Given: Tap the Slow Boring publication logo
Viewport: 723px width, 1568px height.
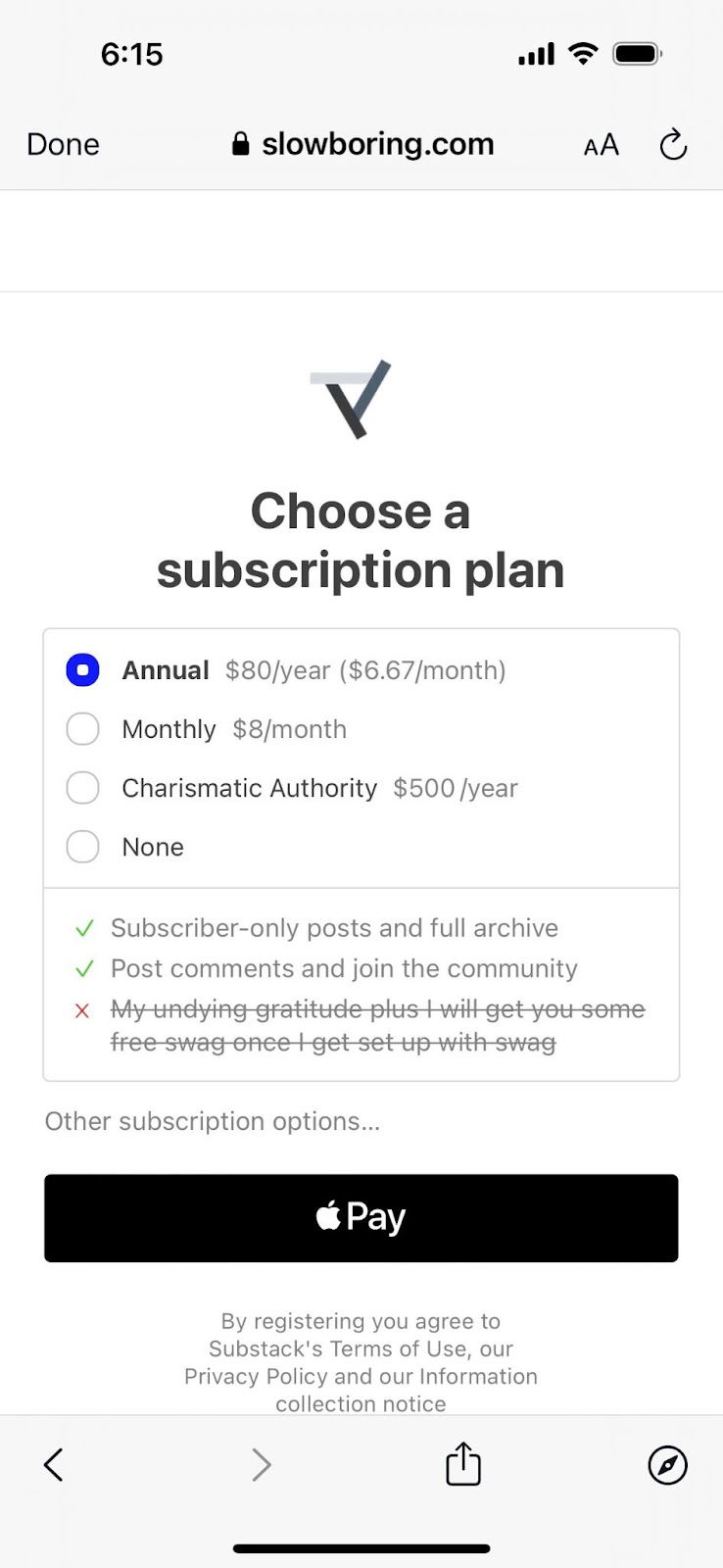Looking at the screenshot, I should [x=361, y=399].
